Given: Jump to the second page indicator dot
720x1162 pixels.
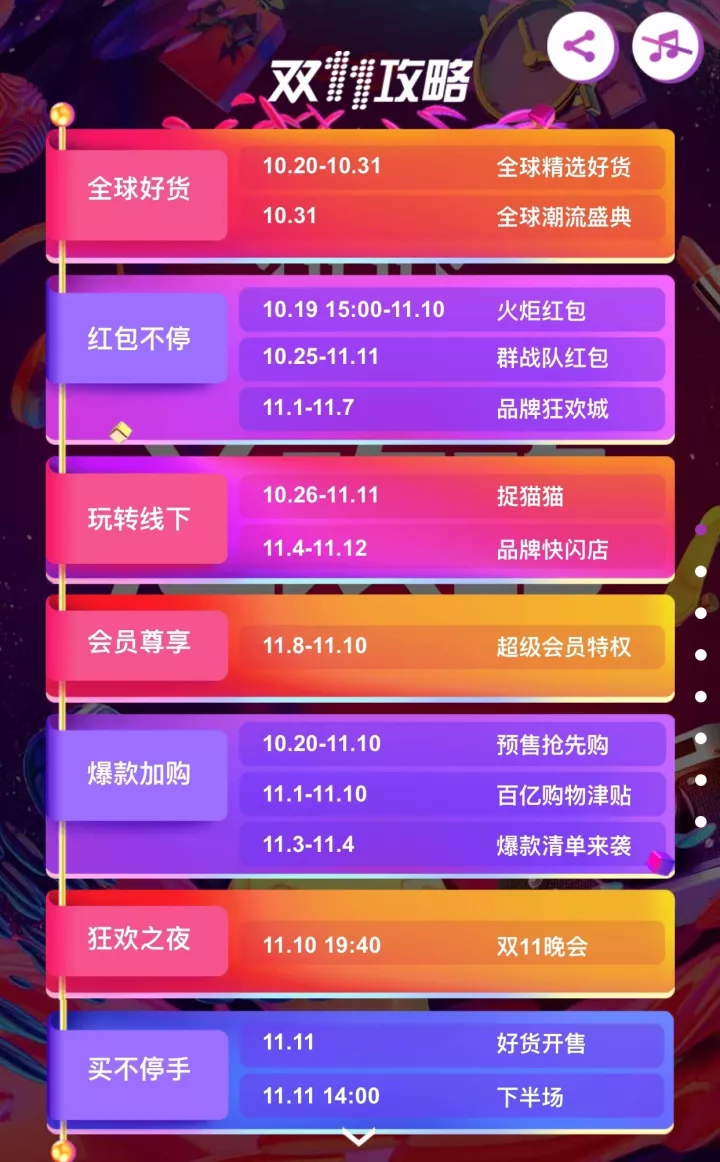Looking at the screenshot, I should coord(701,571).
